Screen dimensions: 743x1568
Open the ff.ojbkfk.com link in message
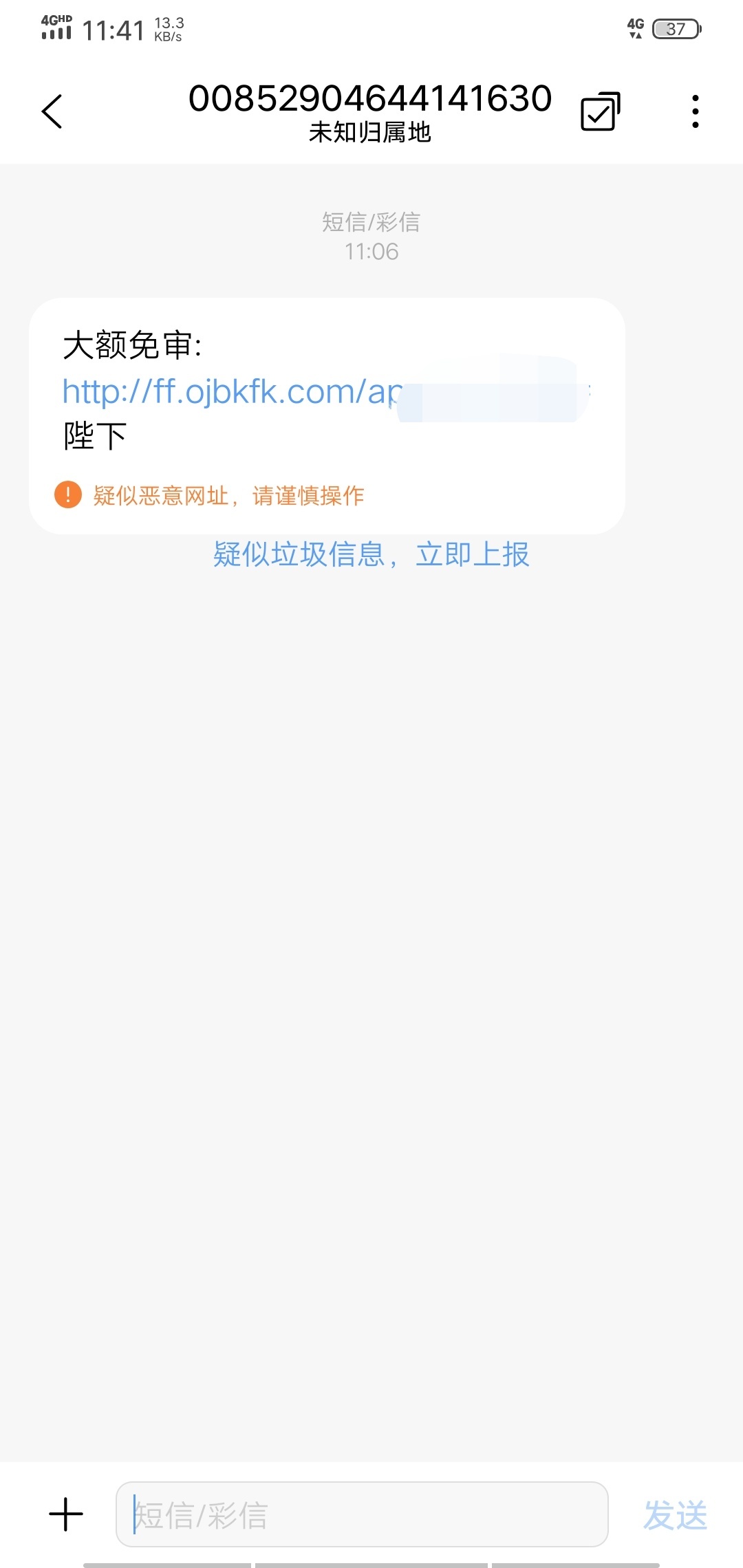tap(233, 392)
